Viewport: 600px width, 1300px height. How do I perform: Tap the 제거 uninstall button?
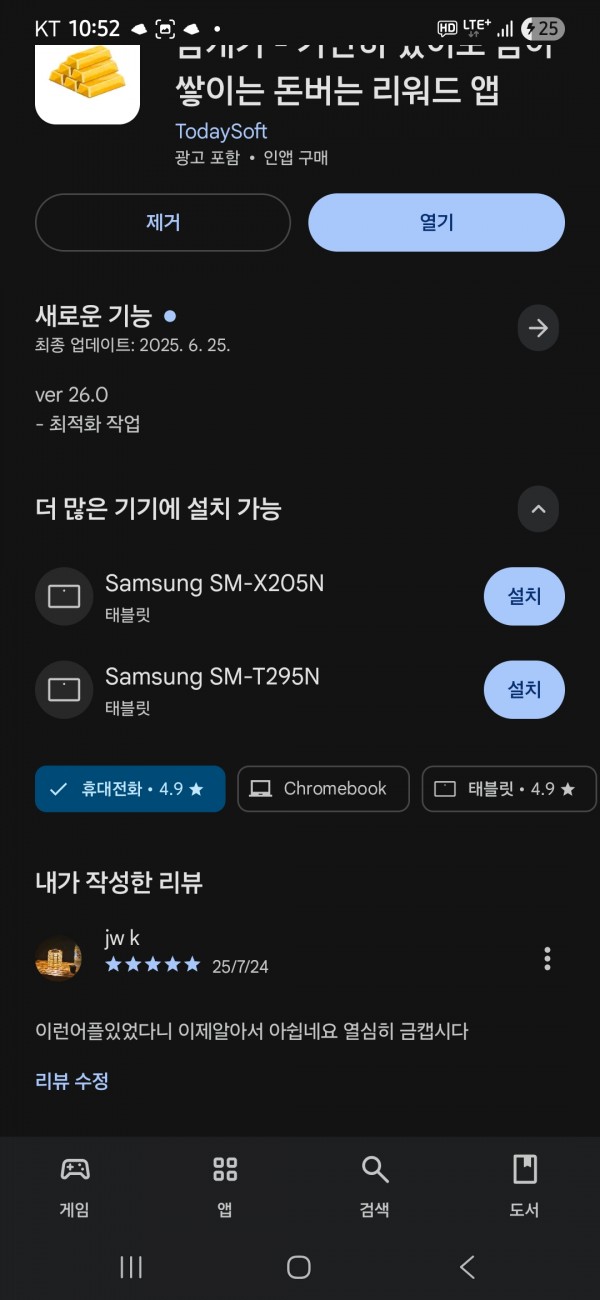click(163, 222)
